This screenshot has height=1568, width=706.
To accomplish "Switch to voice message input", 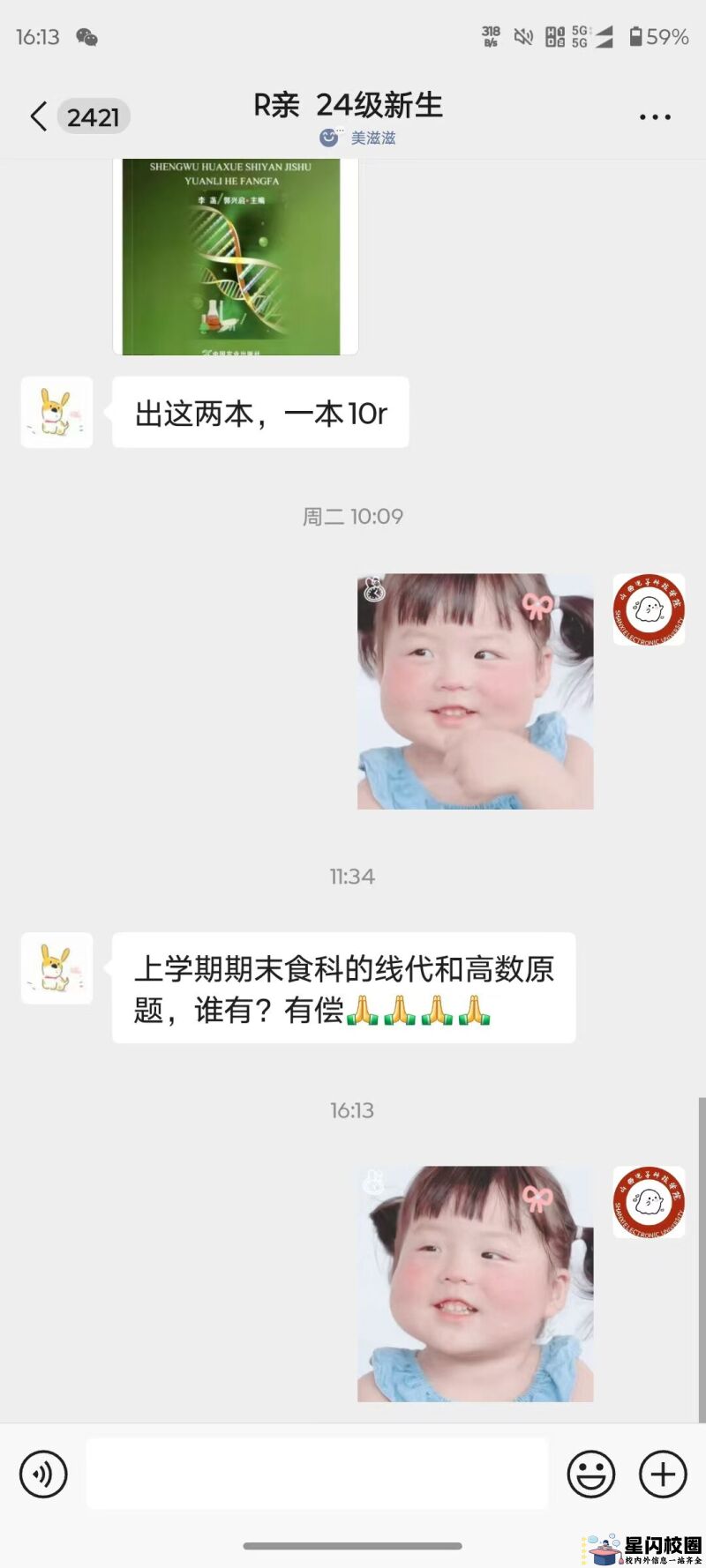I will point(43,1474).
